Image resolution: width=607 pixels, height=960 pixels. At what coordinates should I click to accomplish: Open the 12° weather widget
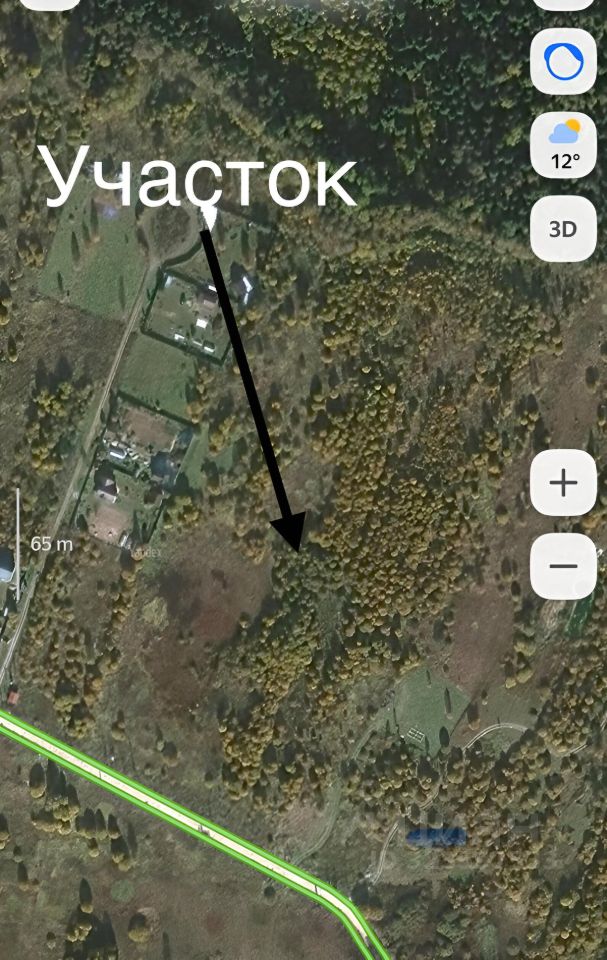pos(563,145)
